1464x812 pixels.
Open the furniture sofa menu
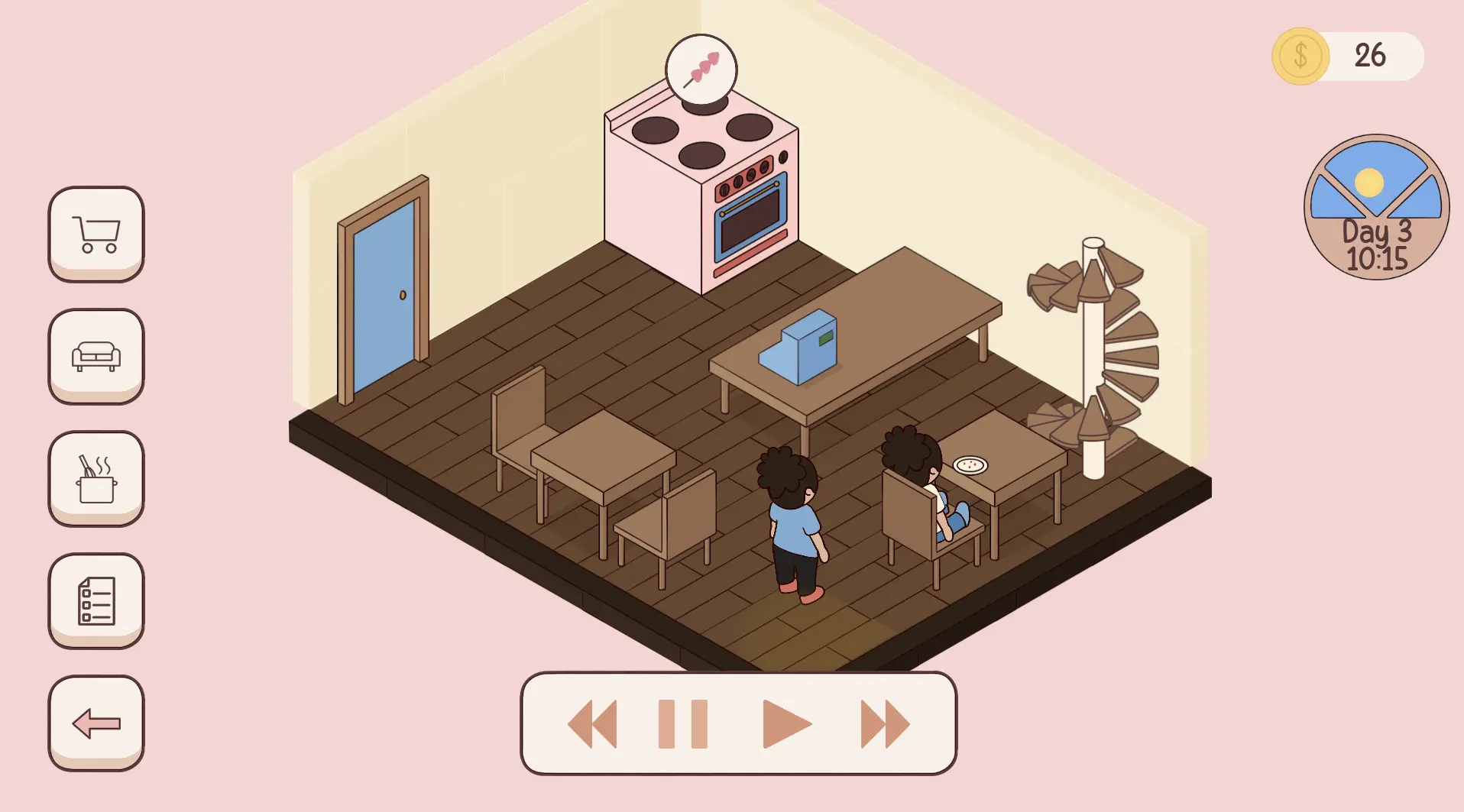96,355
